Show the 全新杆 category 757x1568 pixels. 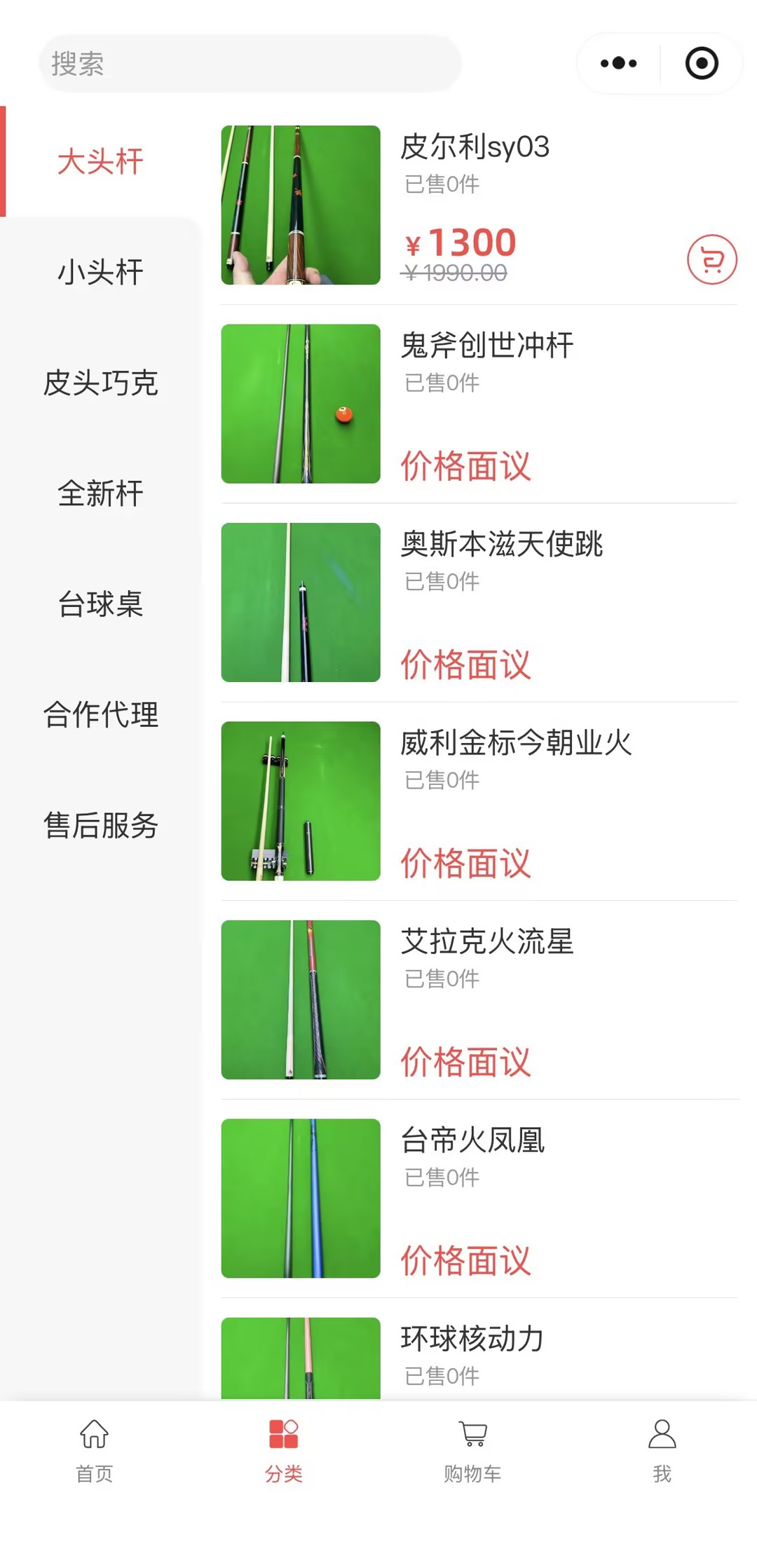pos(100,493)
